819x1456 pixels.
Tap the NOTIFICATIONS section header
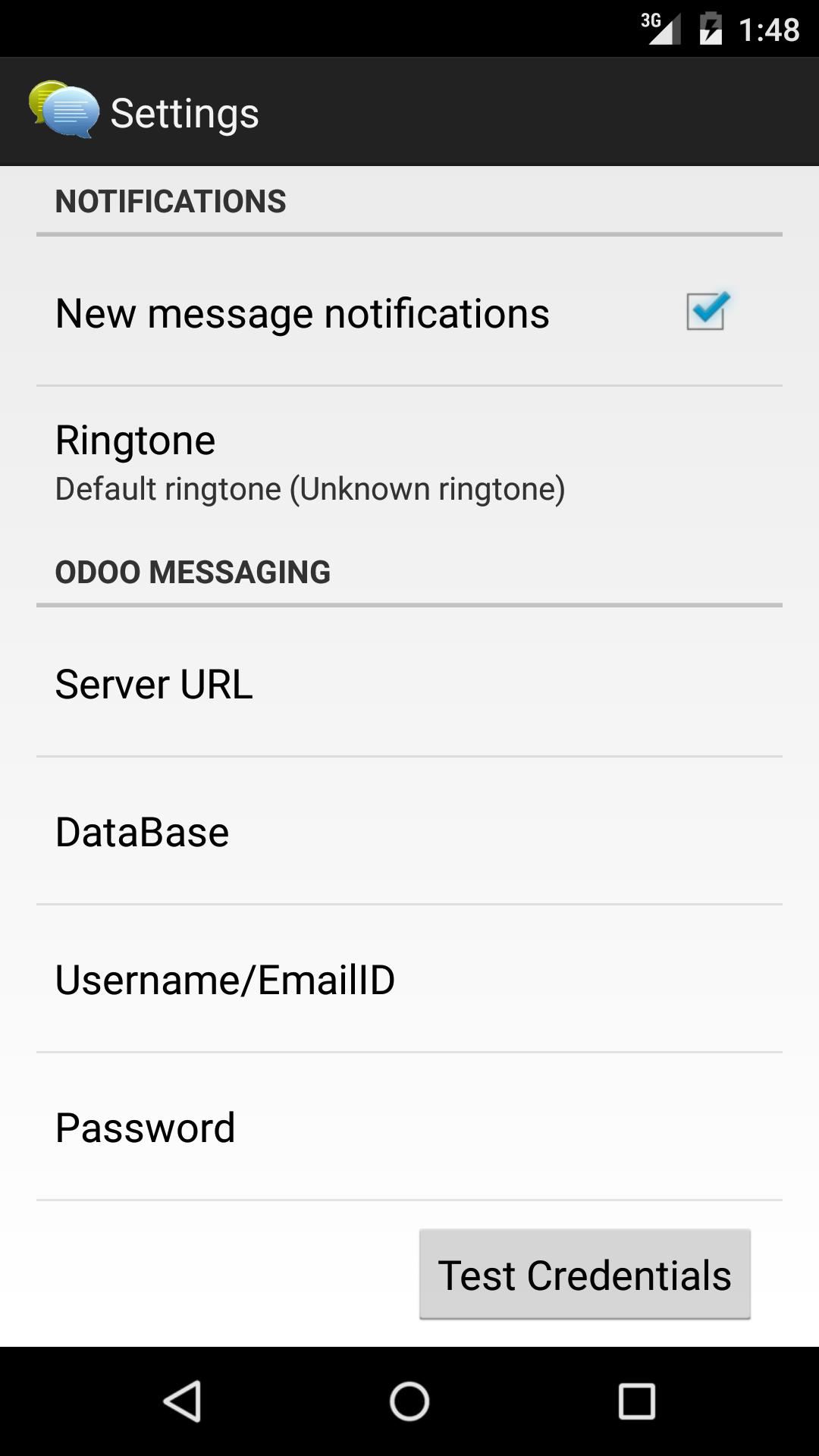tap(171, 201)
